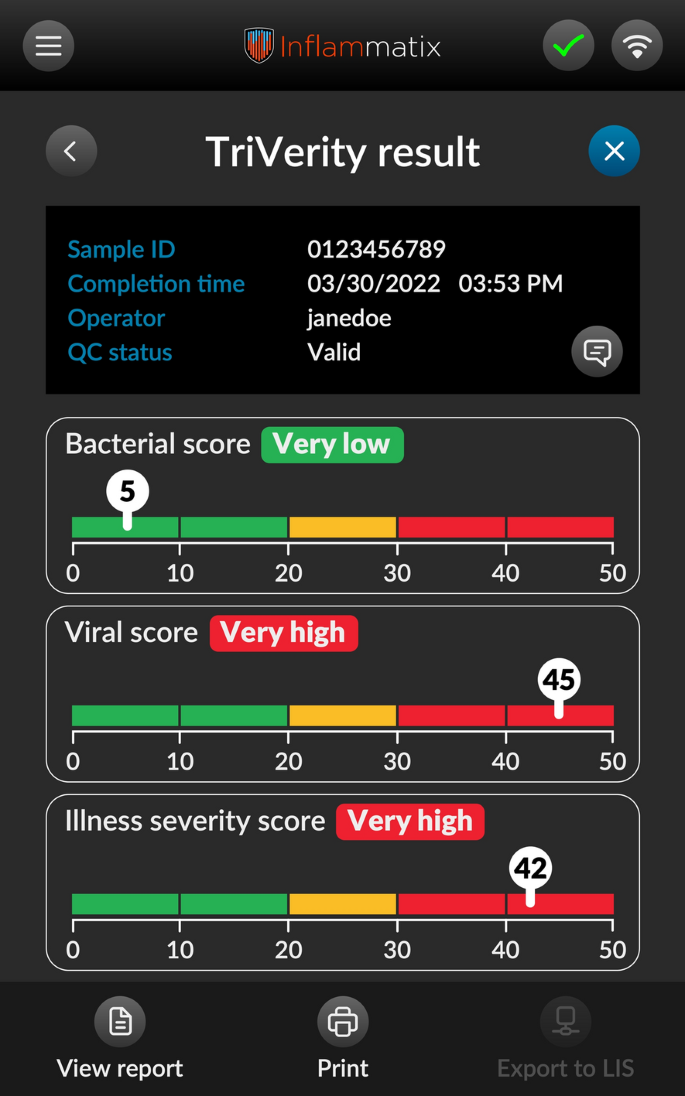
Task: Tap the green checkmark status button
Action: click(x=568, y=46)
